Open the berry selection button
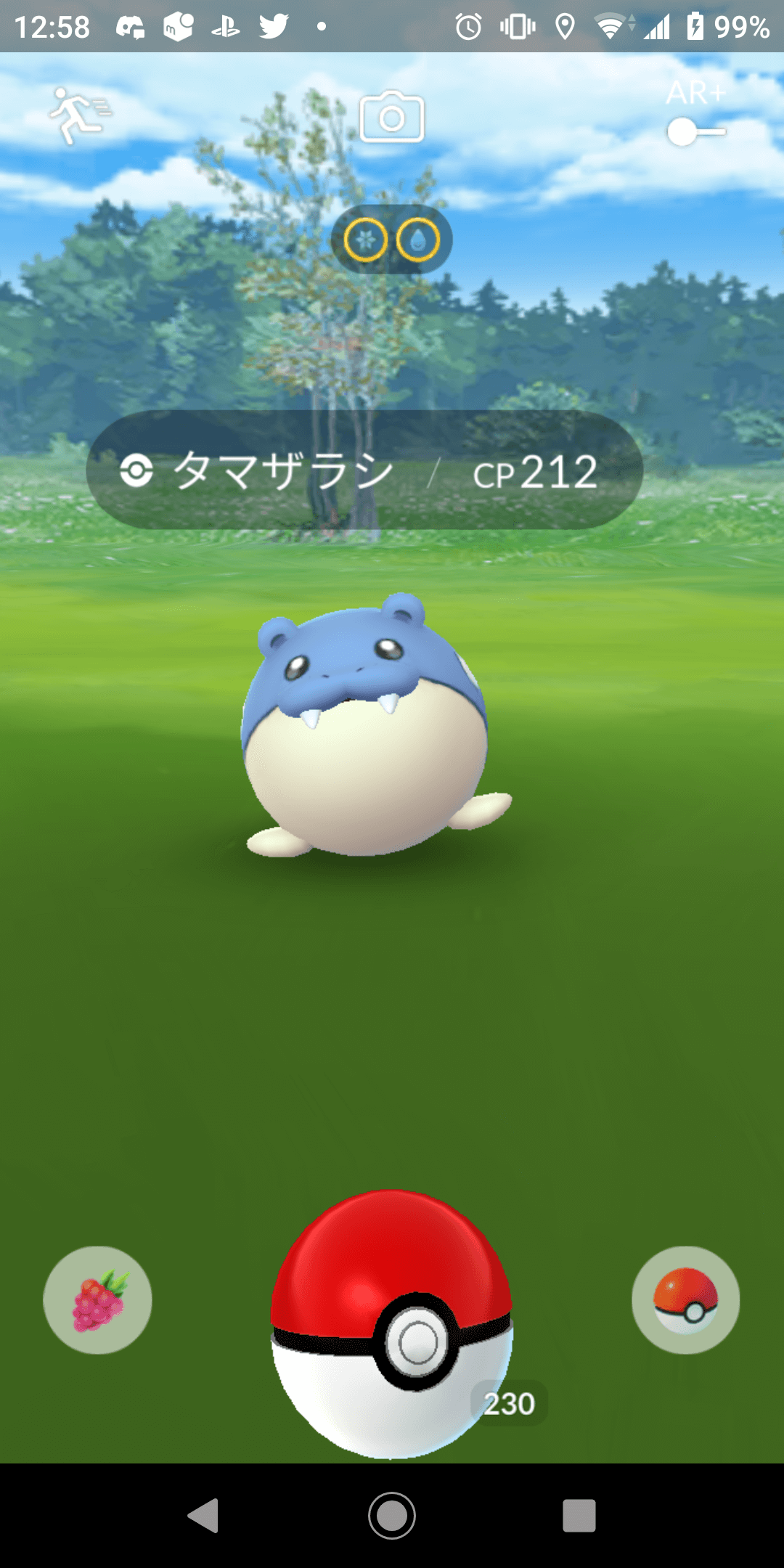The image size is (784, 1568). pyautogui.click(x=97, y=1299)
